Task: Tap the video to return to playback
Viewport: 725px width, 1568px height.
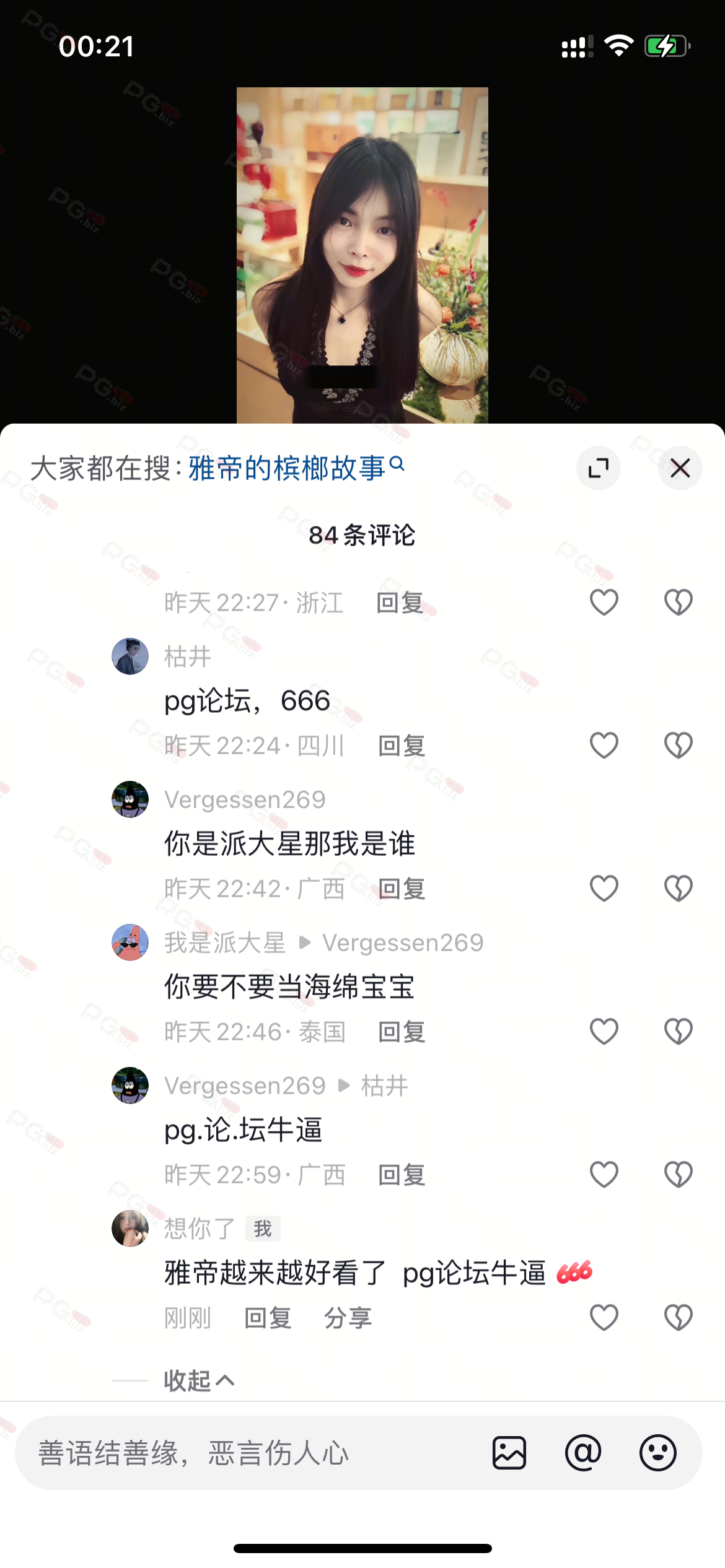Action: pos(362,254)
